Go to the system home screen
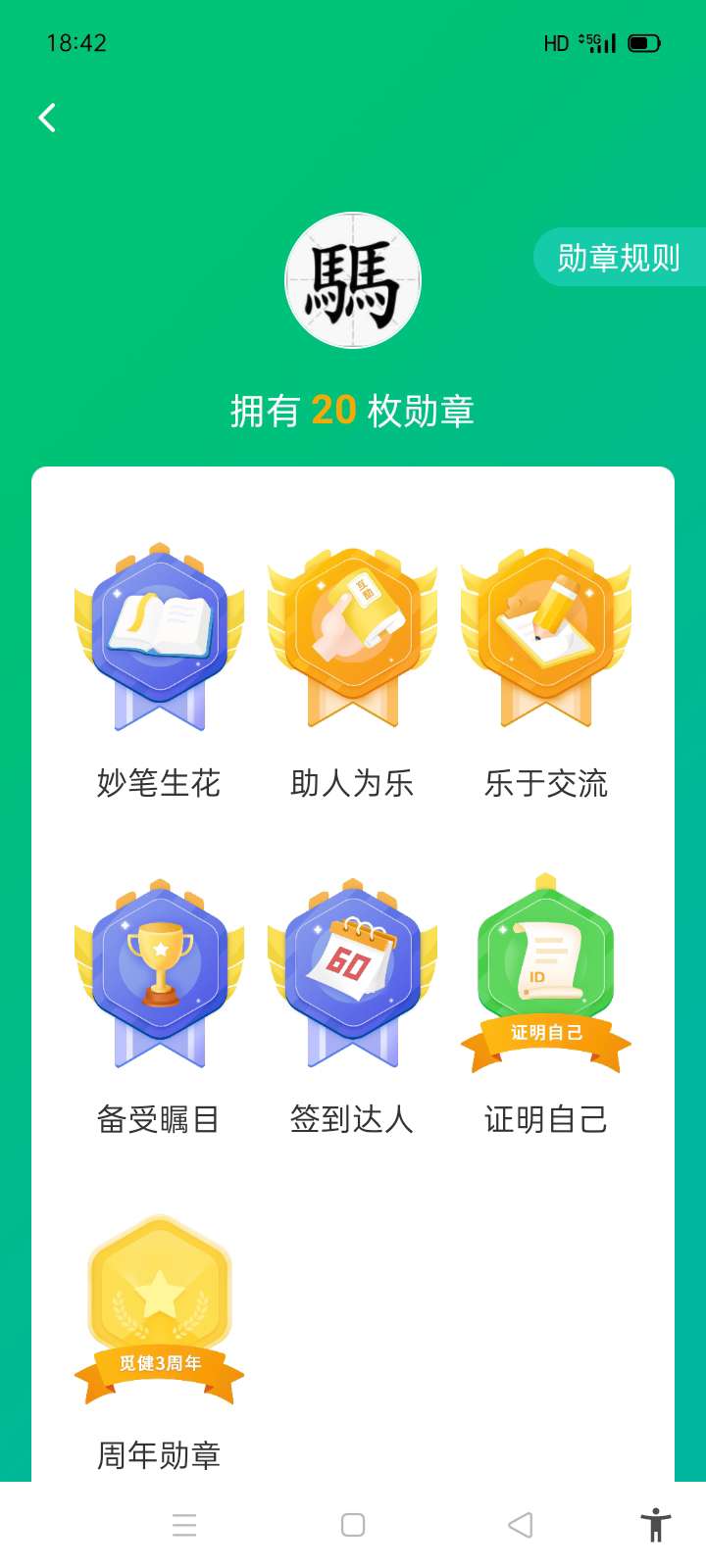The image size is (706, 1568). pos(353,1525)
